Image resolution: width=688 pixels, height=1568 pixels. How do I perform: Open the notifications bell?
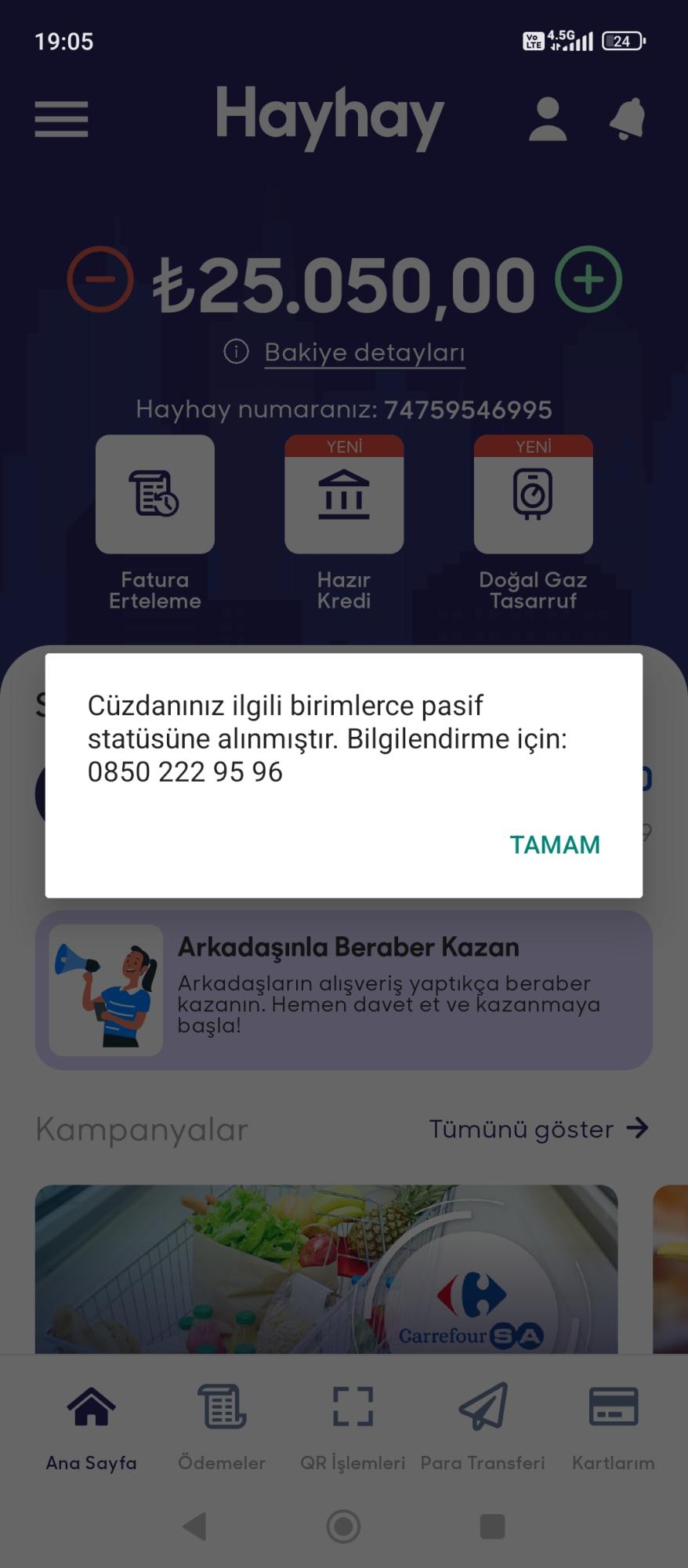click(x=626, y=119)
